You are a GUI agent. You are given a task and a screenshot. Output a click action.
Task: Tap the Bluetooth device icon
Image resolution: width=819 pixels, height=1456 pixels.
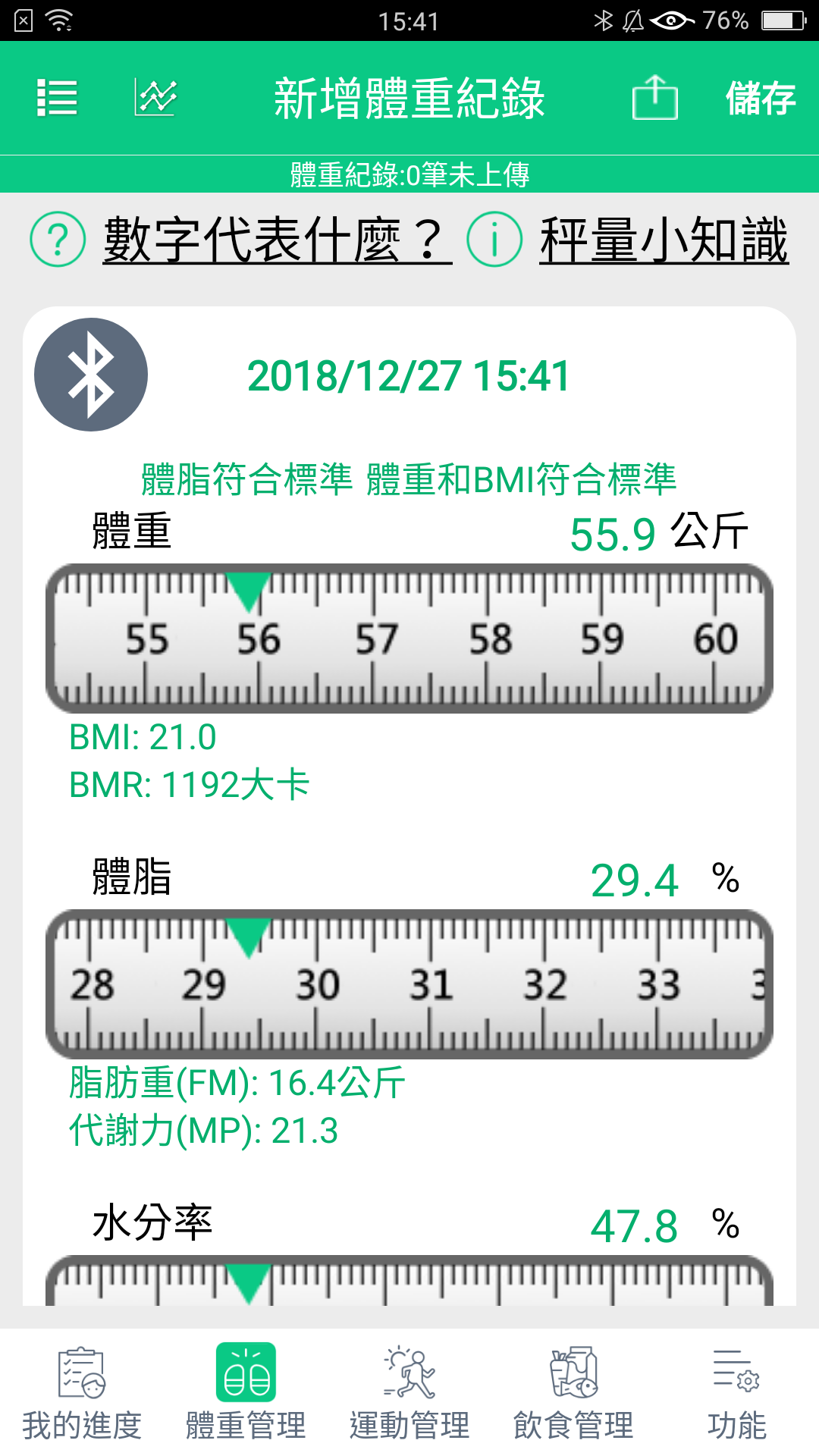pos(90,373)
